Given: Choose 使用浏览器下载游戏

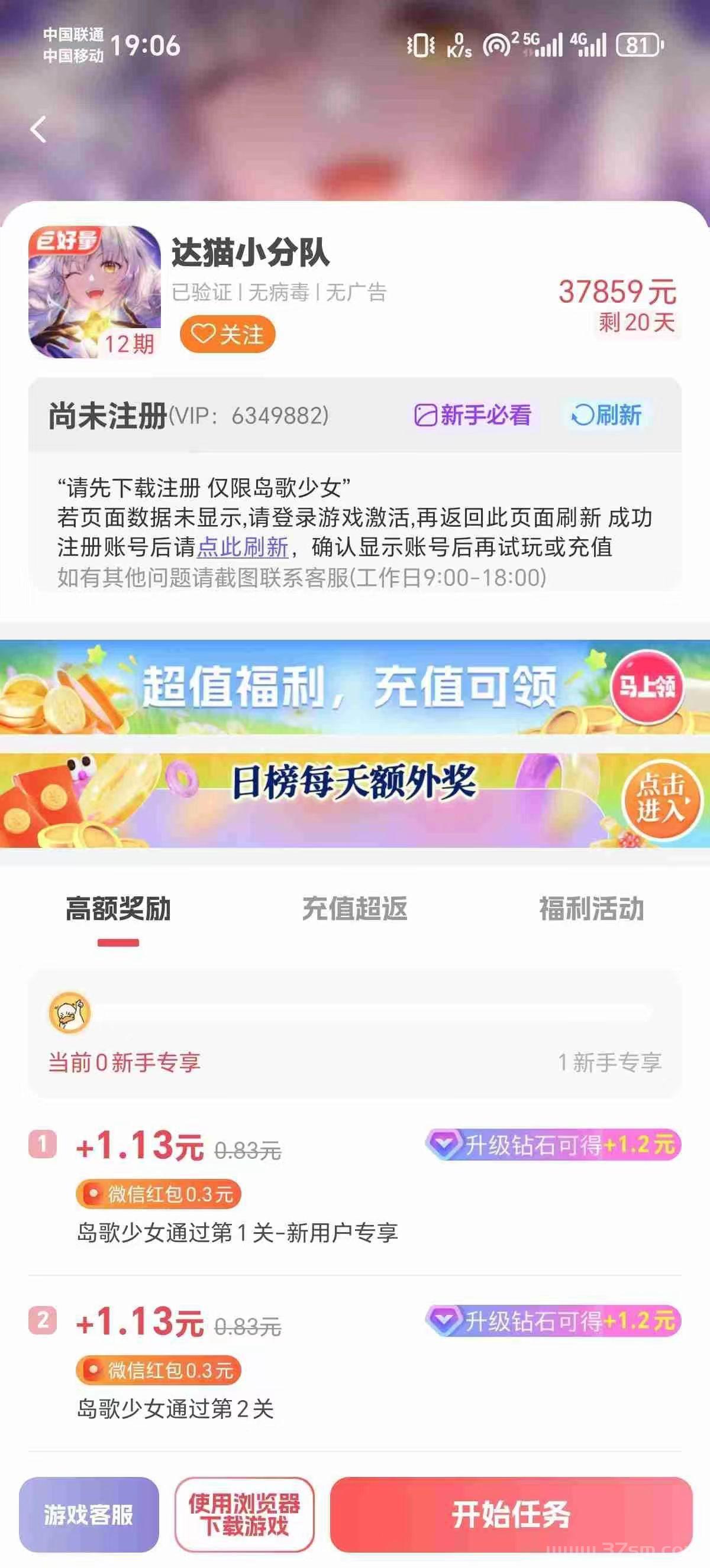Looking at the screenshot, I should click(x=245, y=1514).
